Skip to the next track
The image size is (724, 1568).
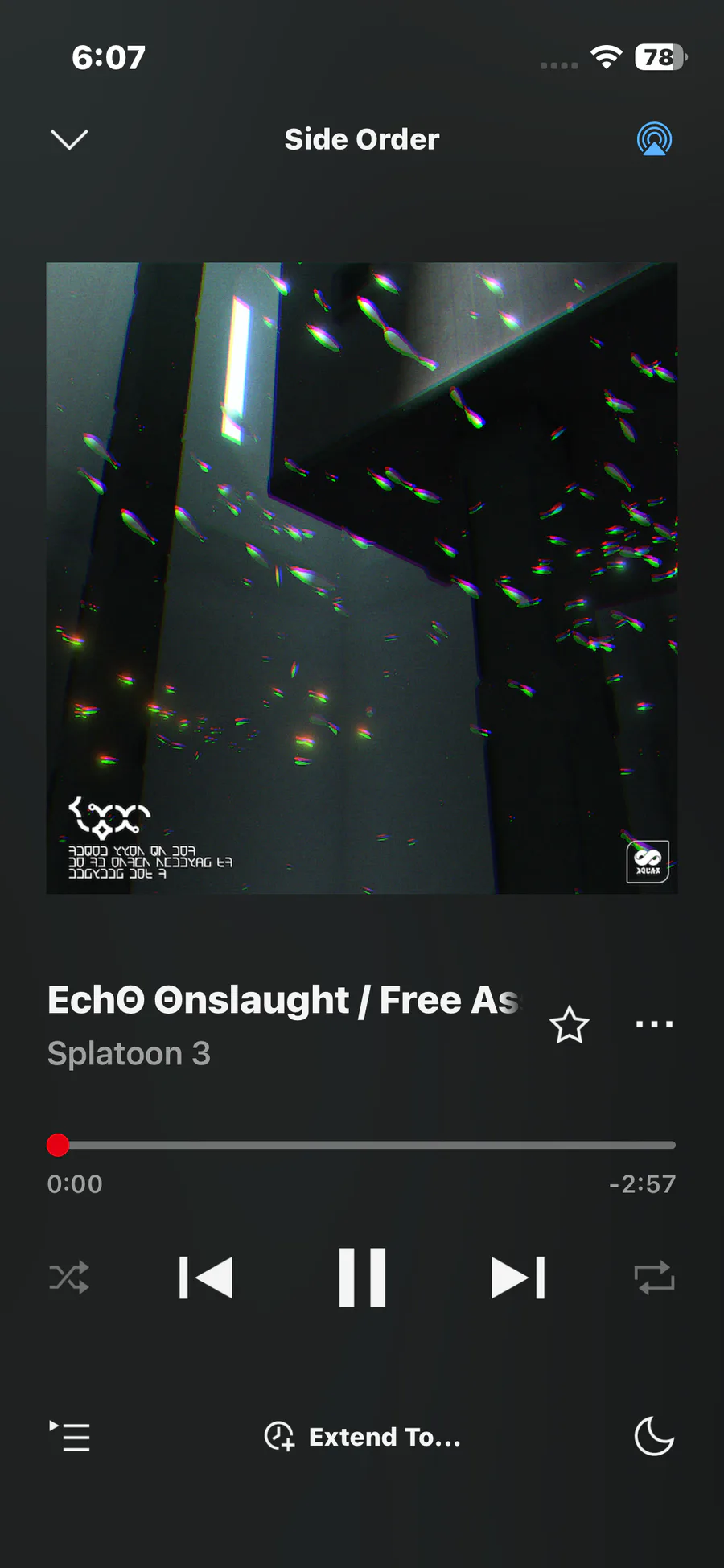(x=518, y=1278)
